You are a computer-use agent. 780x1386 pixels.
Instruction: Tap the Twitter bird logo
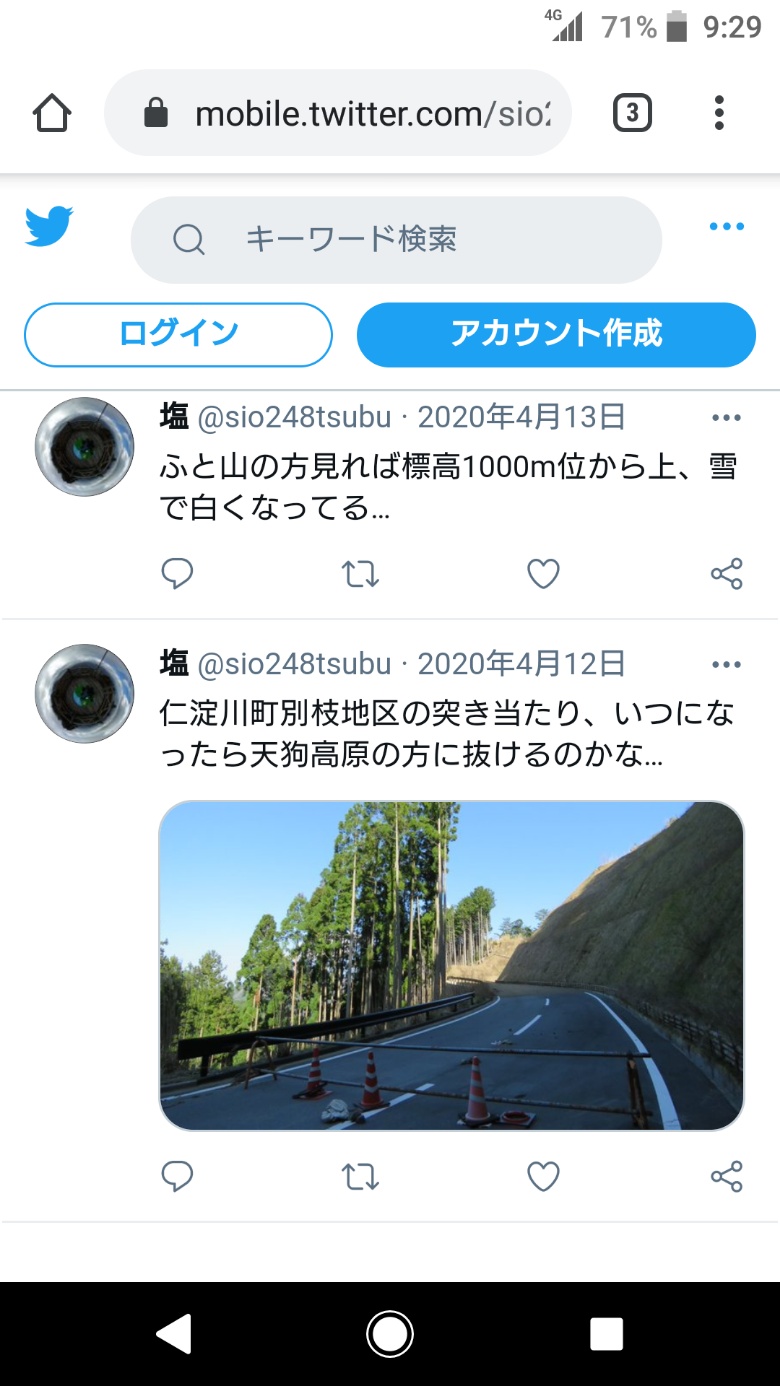pyautogui.click(x=49, y=227)
